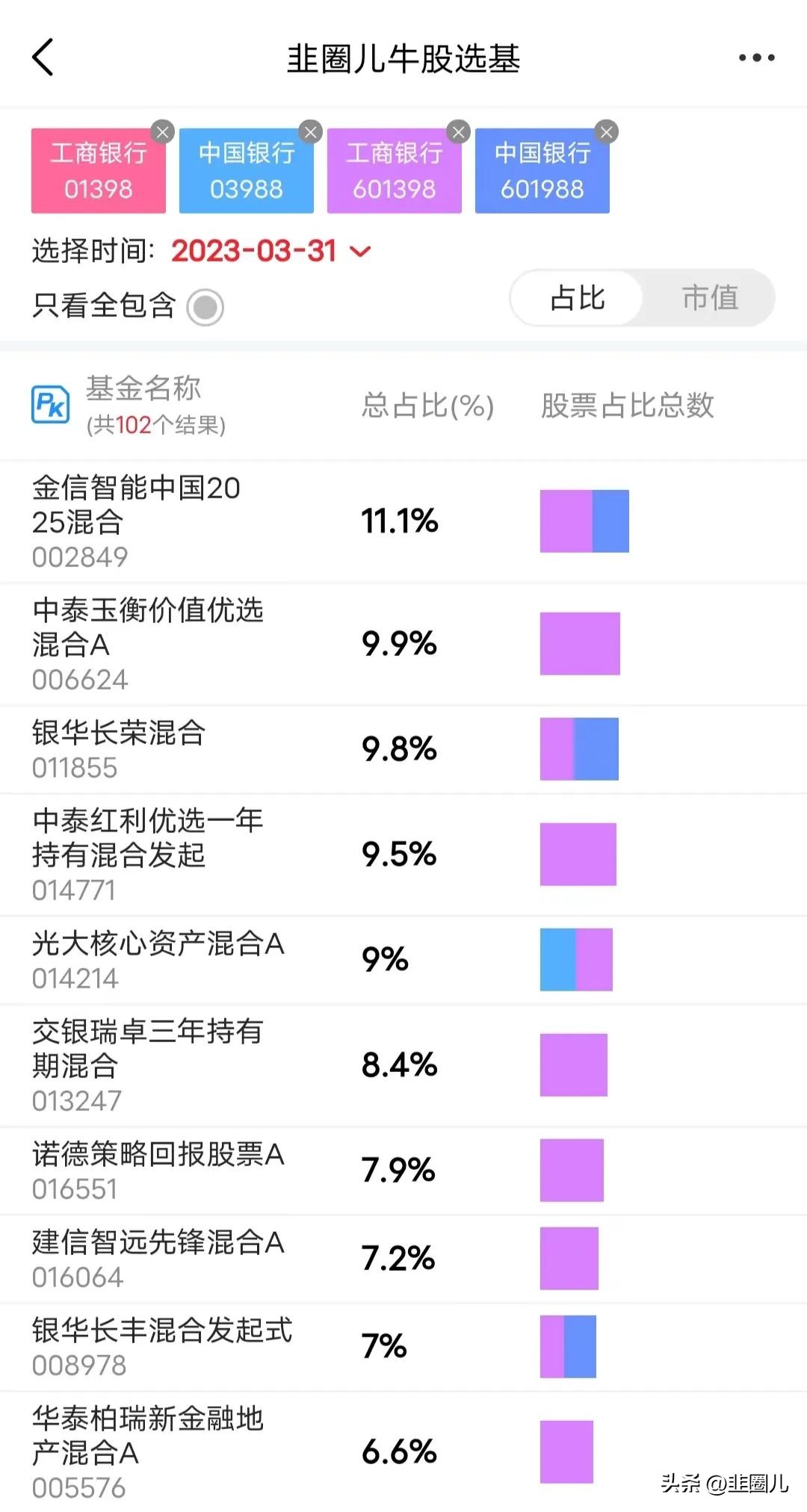Screen dimensions: 807x1512
Task: Enable the 只看全包含 filter toggle
Action: click(205, 307)
